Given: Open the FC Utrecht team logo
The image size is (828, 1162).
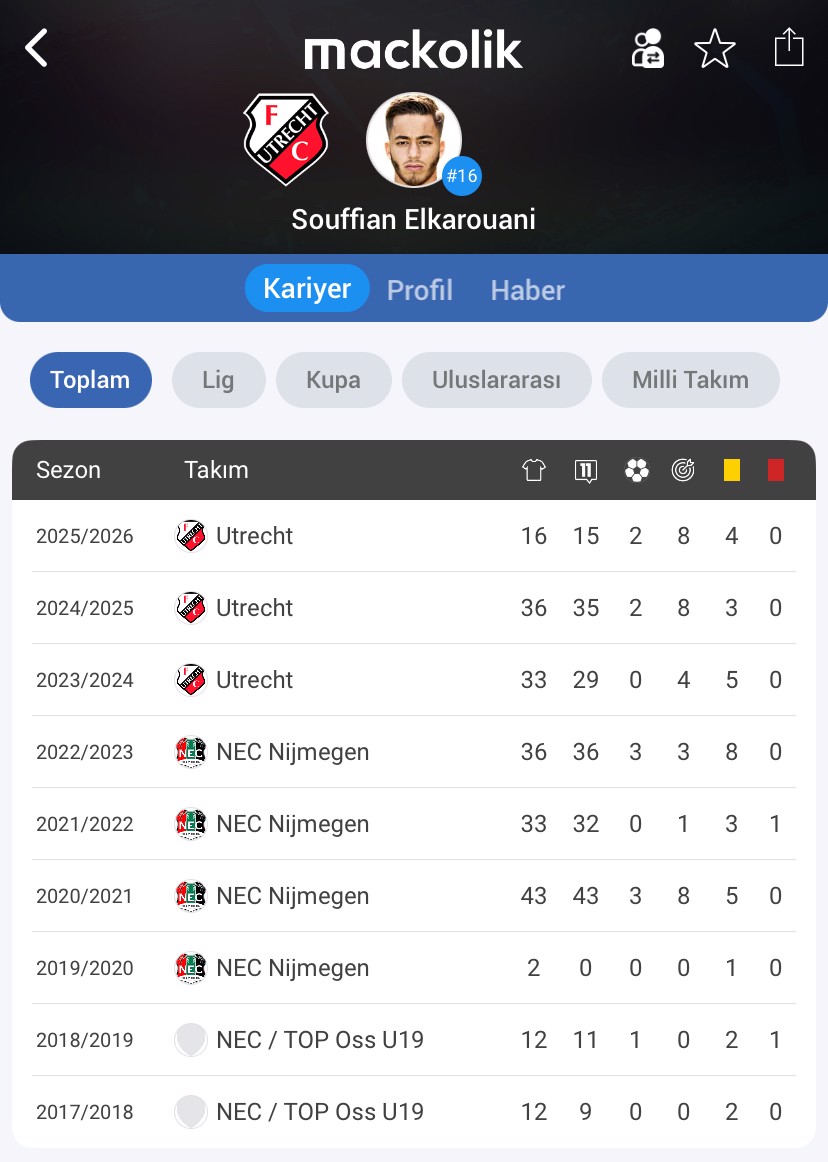Looking at the screenshot, I should tap(286, 140).
